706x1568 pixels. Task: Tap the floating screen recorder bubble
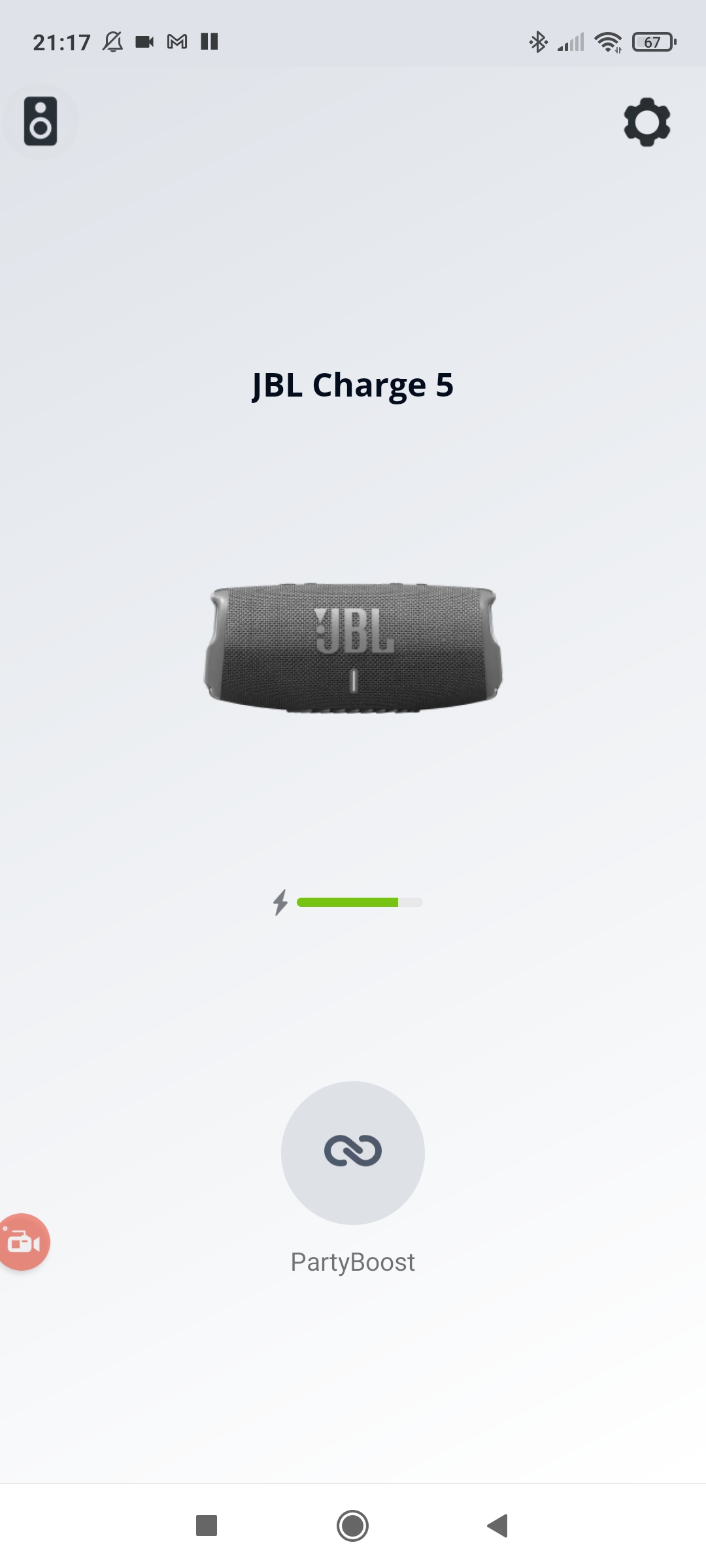[x=24, y=1242]
